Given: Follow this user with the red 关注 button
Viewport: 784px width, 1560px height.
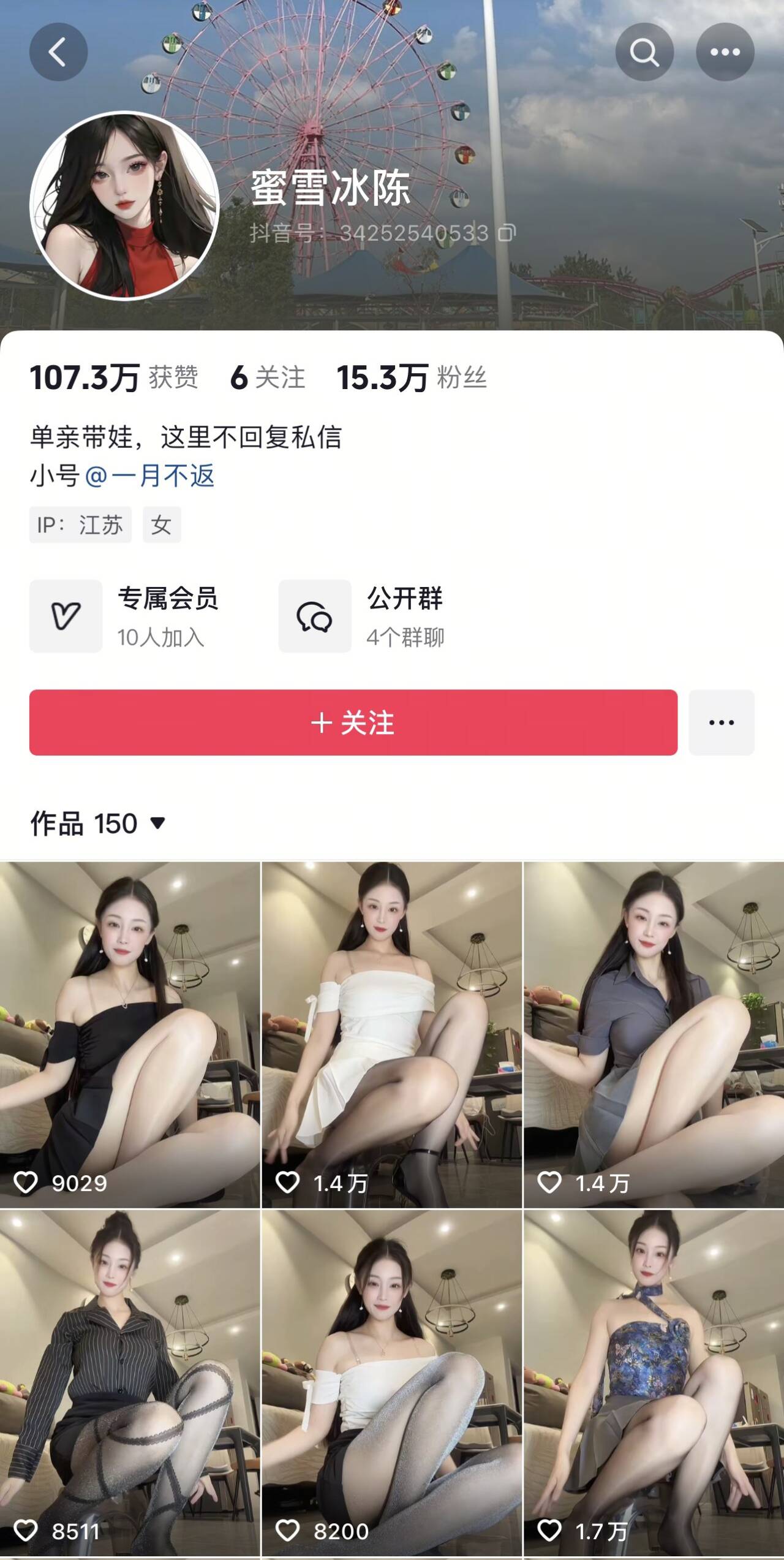Looking at the screenshot, I should [x=353, y=722].
